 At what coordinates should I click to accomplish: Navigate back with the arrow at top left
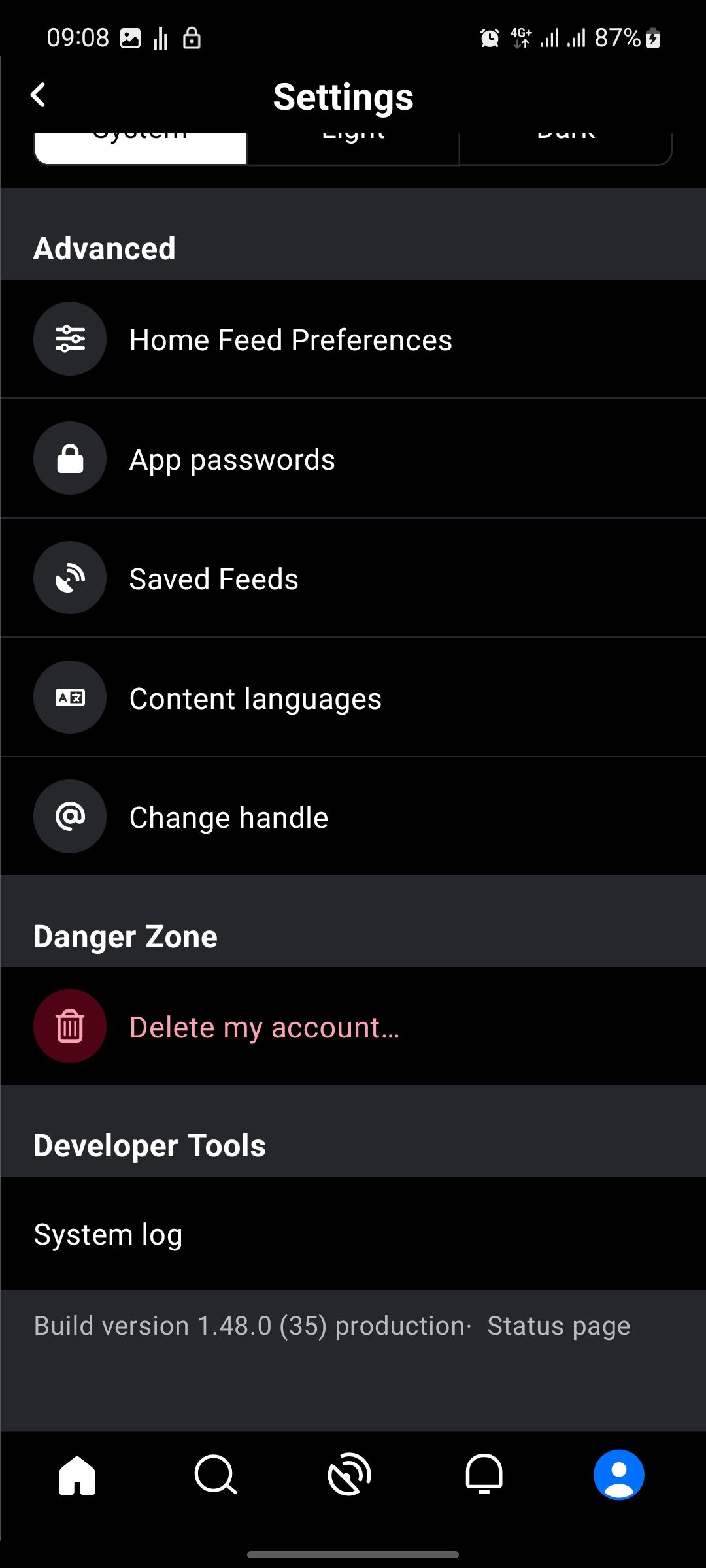[x=39, y=95]
